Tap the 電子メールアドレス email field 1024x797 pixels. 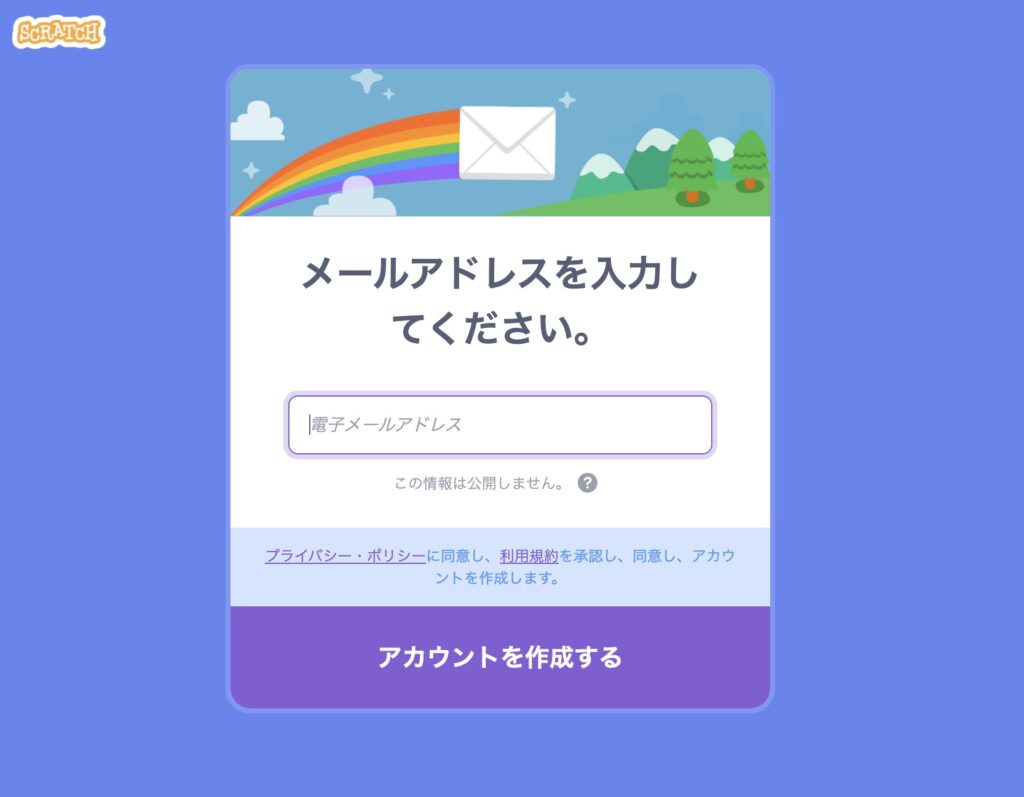coord(500,425)
